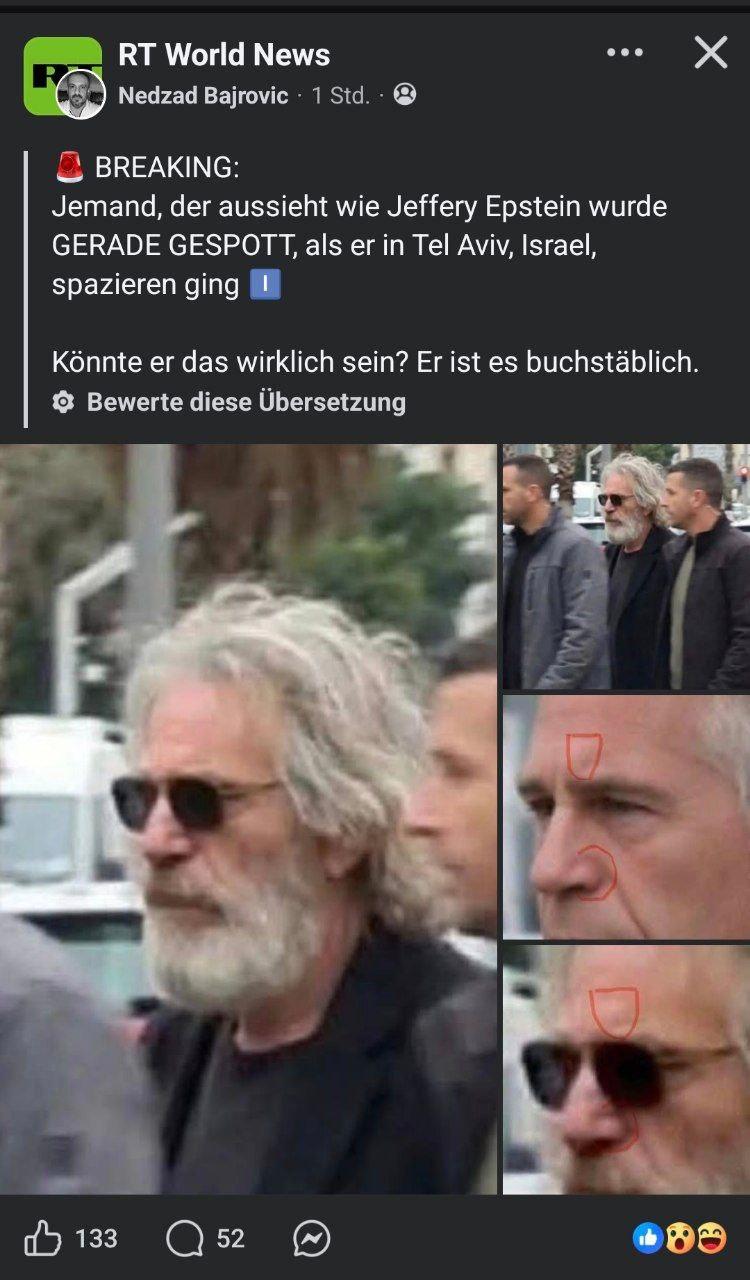Dismiss the post with the X button

coord(710,52)
